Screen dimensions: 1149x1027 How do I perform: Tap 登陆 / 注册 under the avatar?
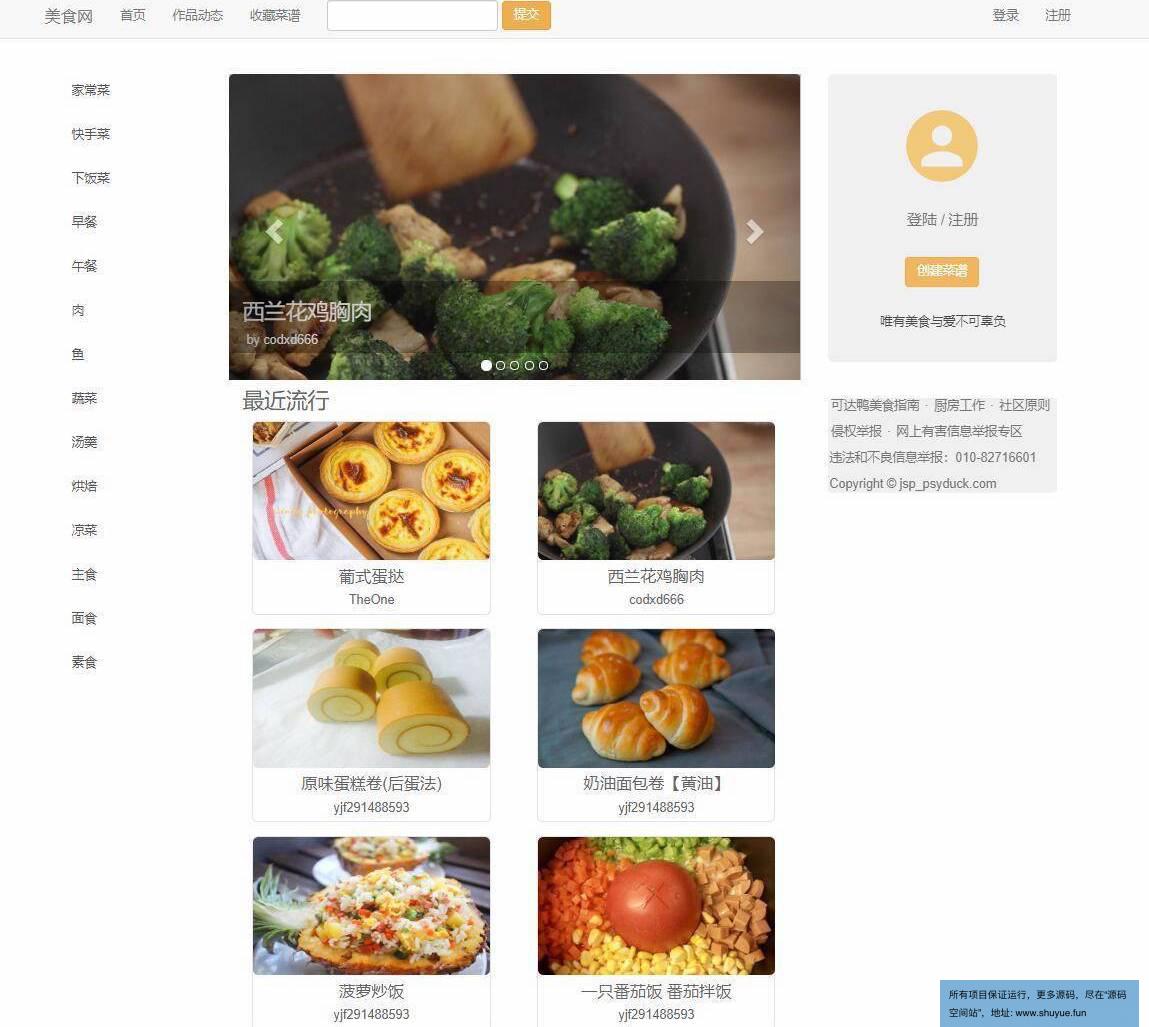click(x=942, y=220)
